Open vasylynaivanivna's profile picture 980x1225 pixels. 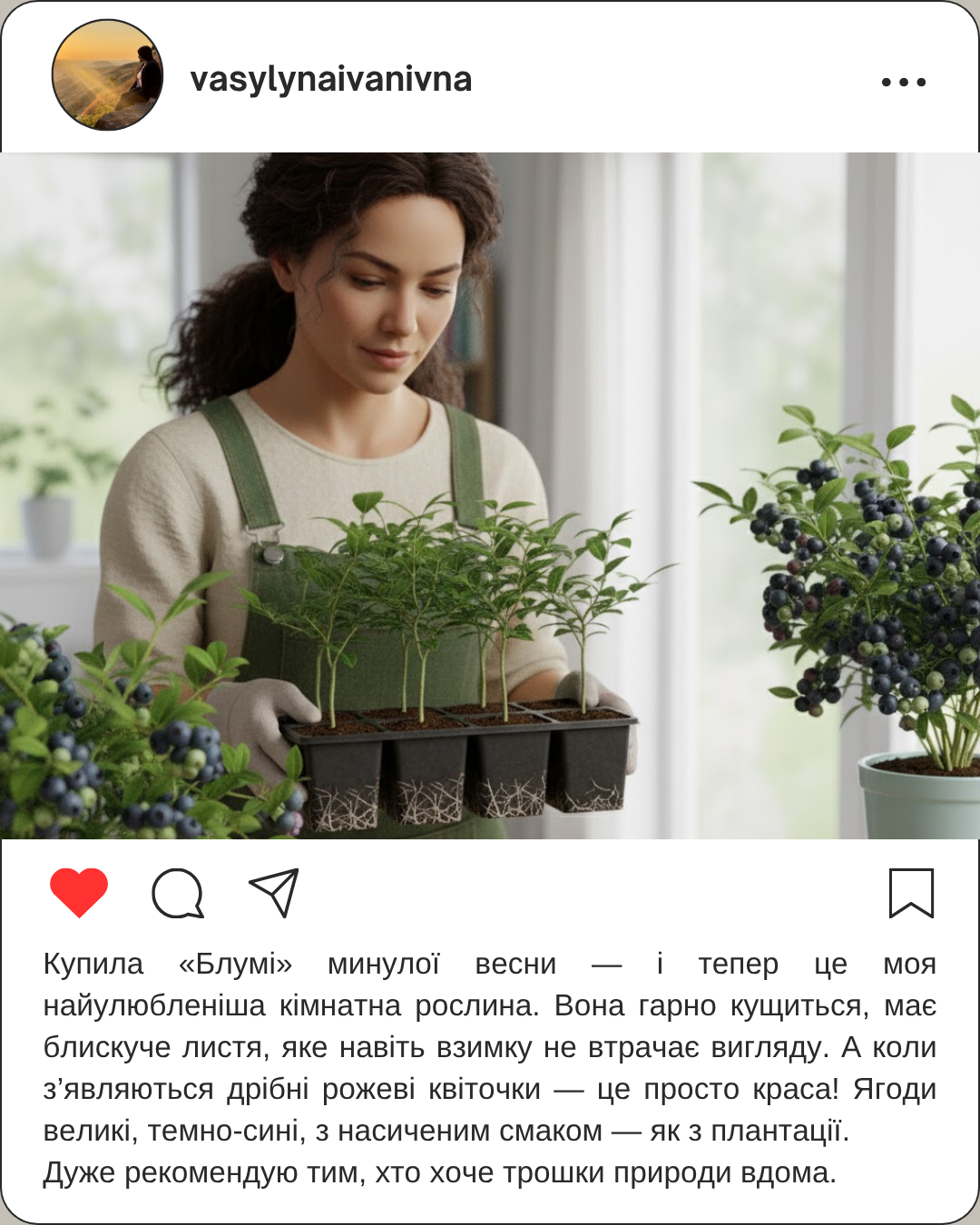click(x=107, y=75)
